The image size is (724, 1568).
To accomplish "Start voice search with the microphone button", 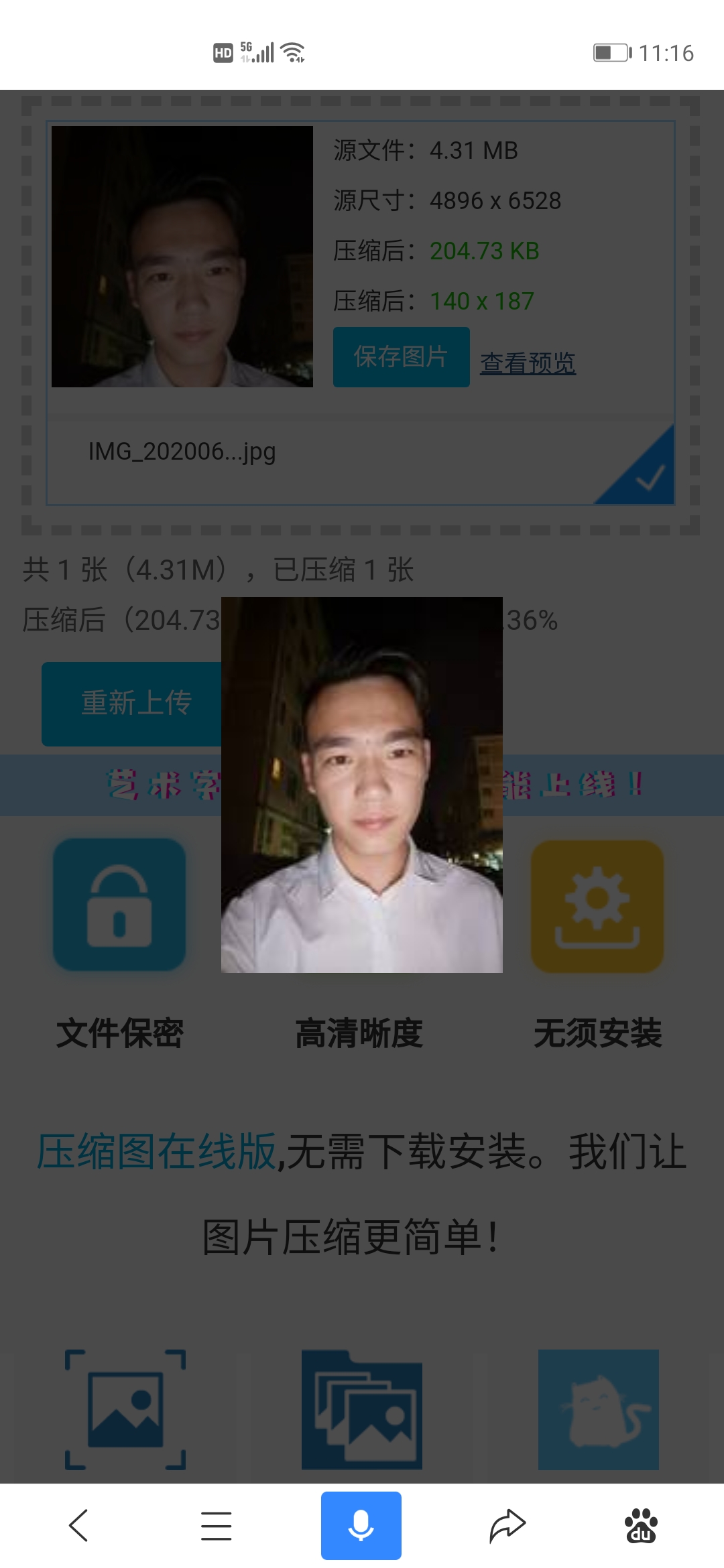I will pos(361,1526).
